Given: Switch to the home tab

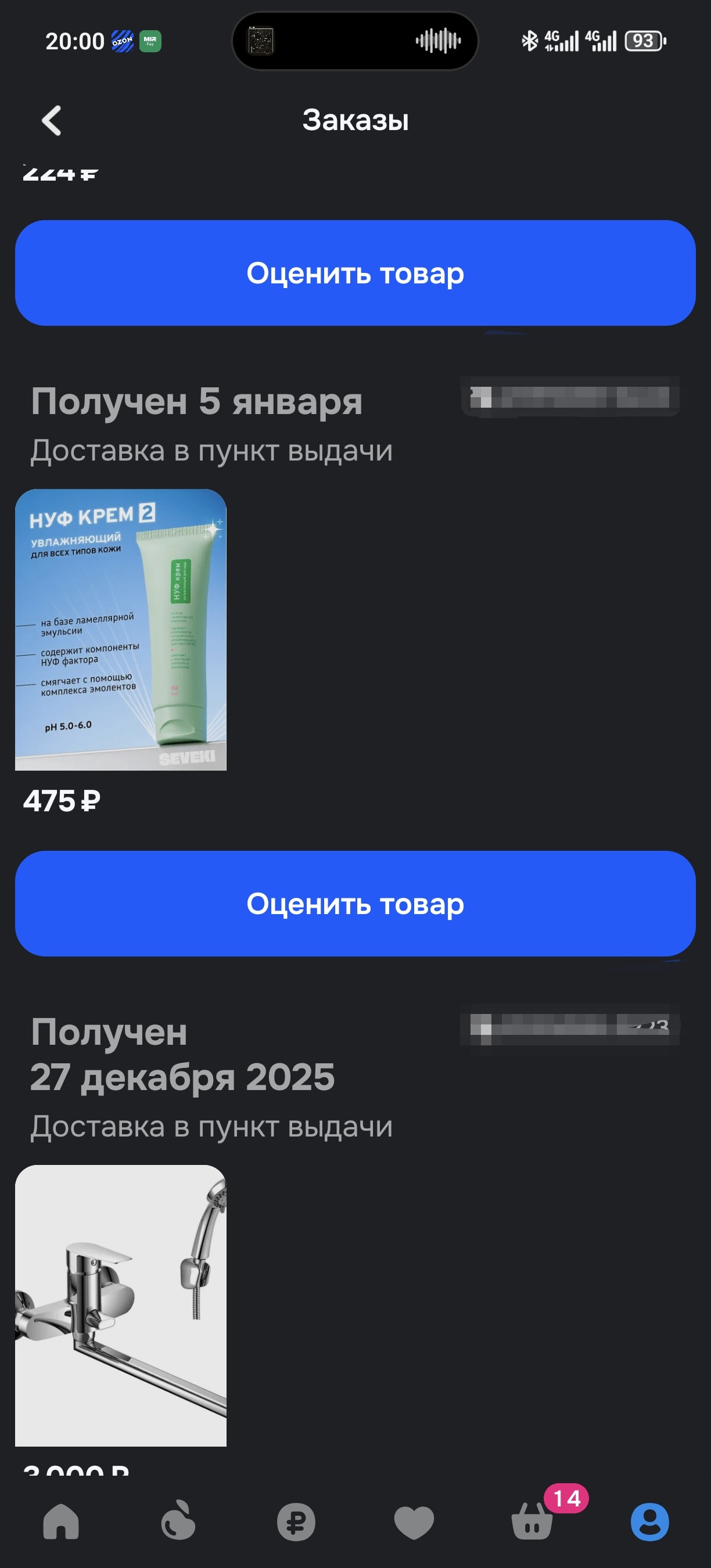Looking at the screenshot, I should click(61, 1522).
